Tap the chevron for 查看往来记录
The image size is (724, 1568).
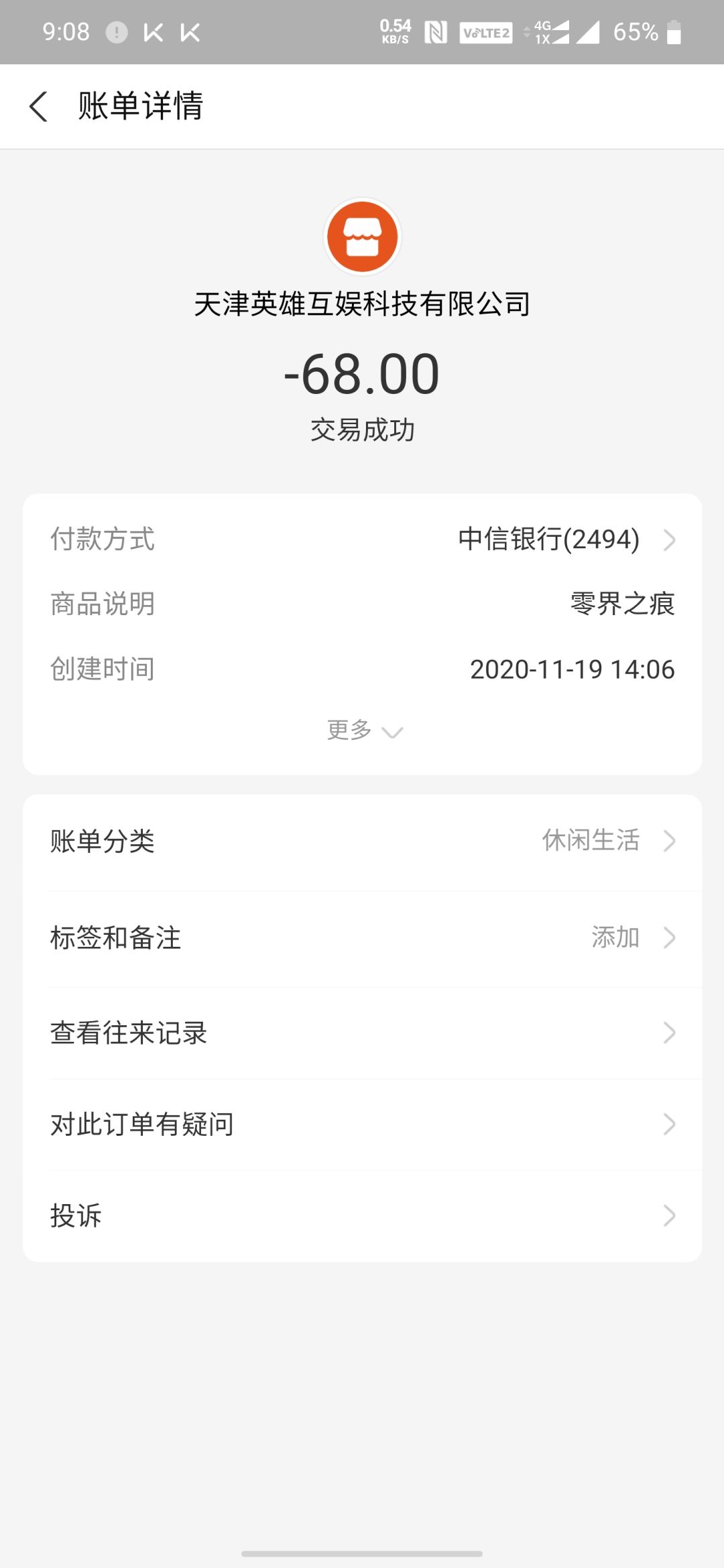click(669, 1034)
